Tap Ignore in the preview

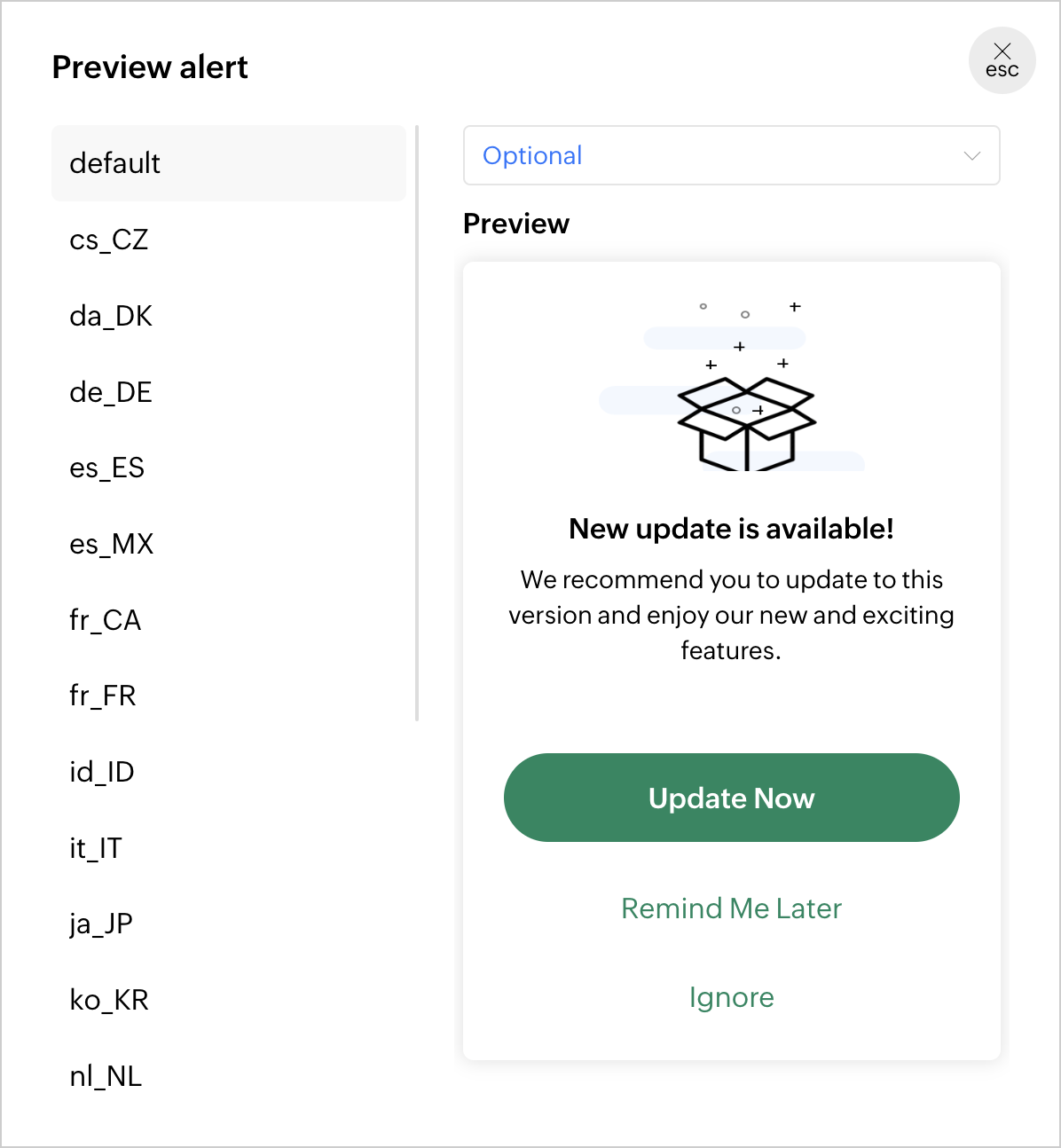[x=731, y=997]
